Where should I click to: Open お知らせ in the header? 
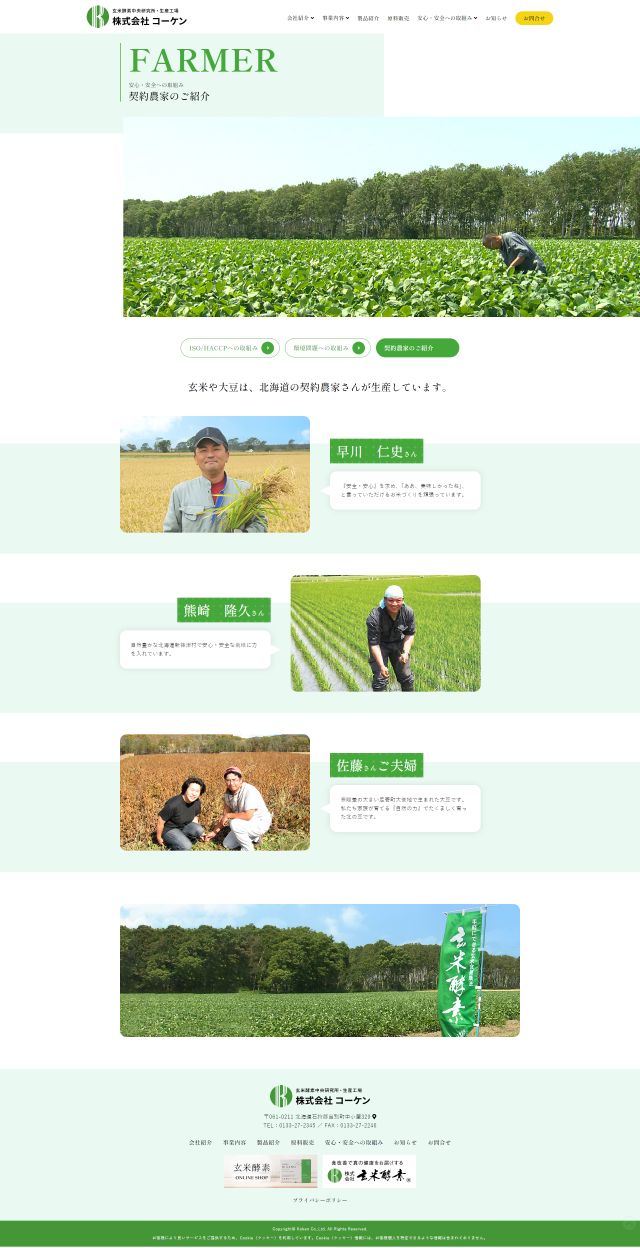tap(496, 18)
